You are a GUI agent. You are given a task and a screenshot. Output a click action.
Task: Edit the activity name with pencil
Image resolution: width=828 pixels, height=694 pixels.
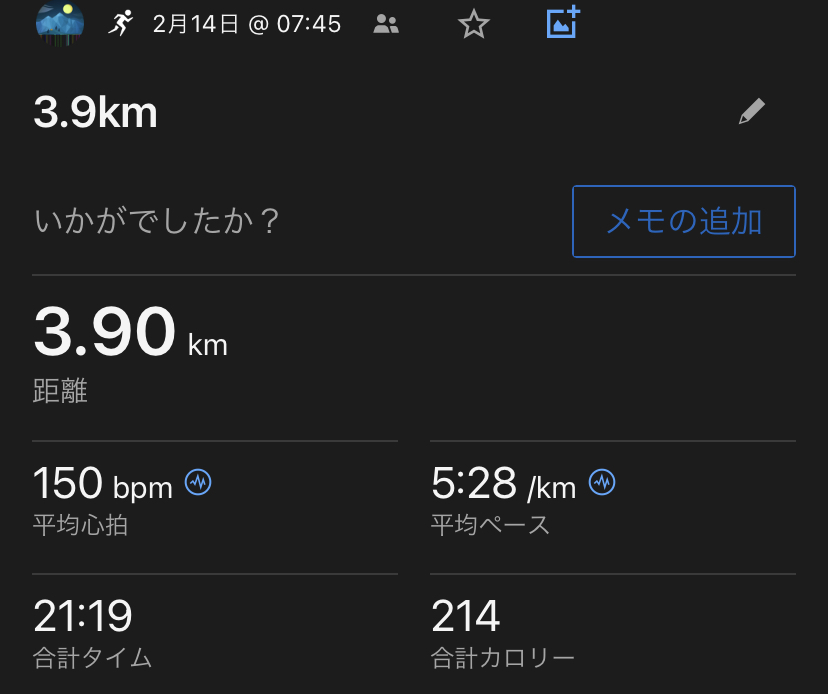[751, 111]
